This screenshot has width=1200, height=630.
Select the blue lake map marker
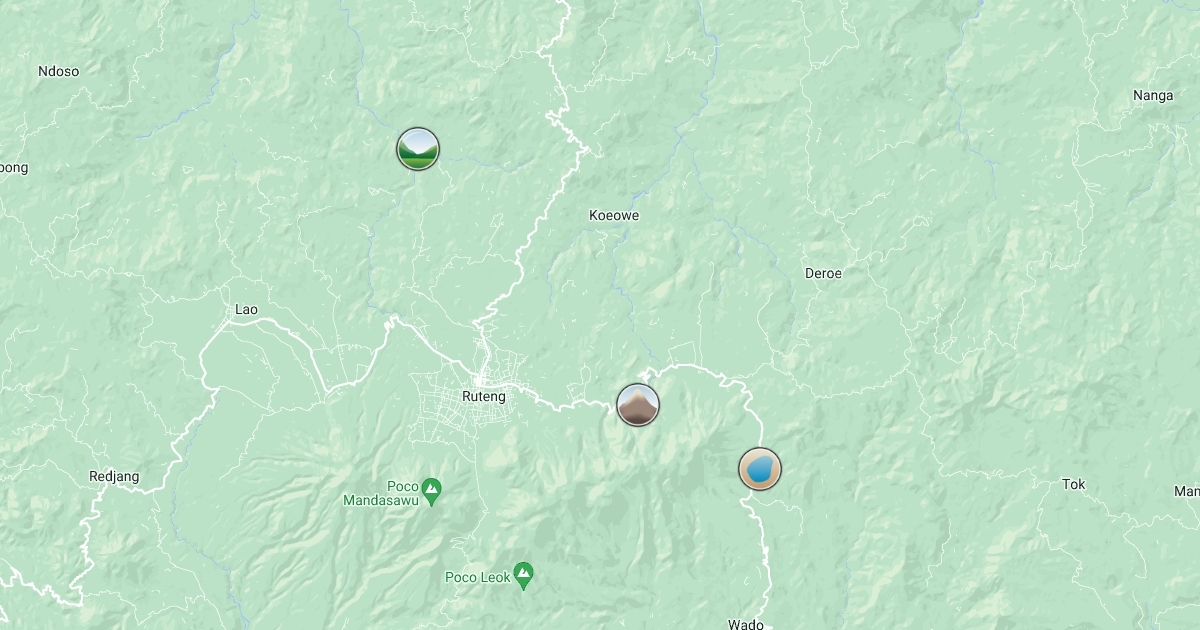pyautogui.click(x=760, y=469)
